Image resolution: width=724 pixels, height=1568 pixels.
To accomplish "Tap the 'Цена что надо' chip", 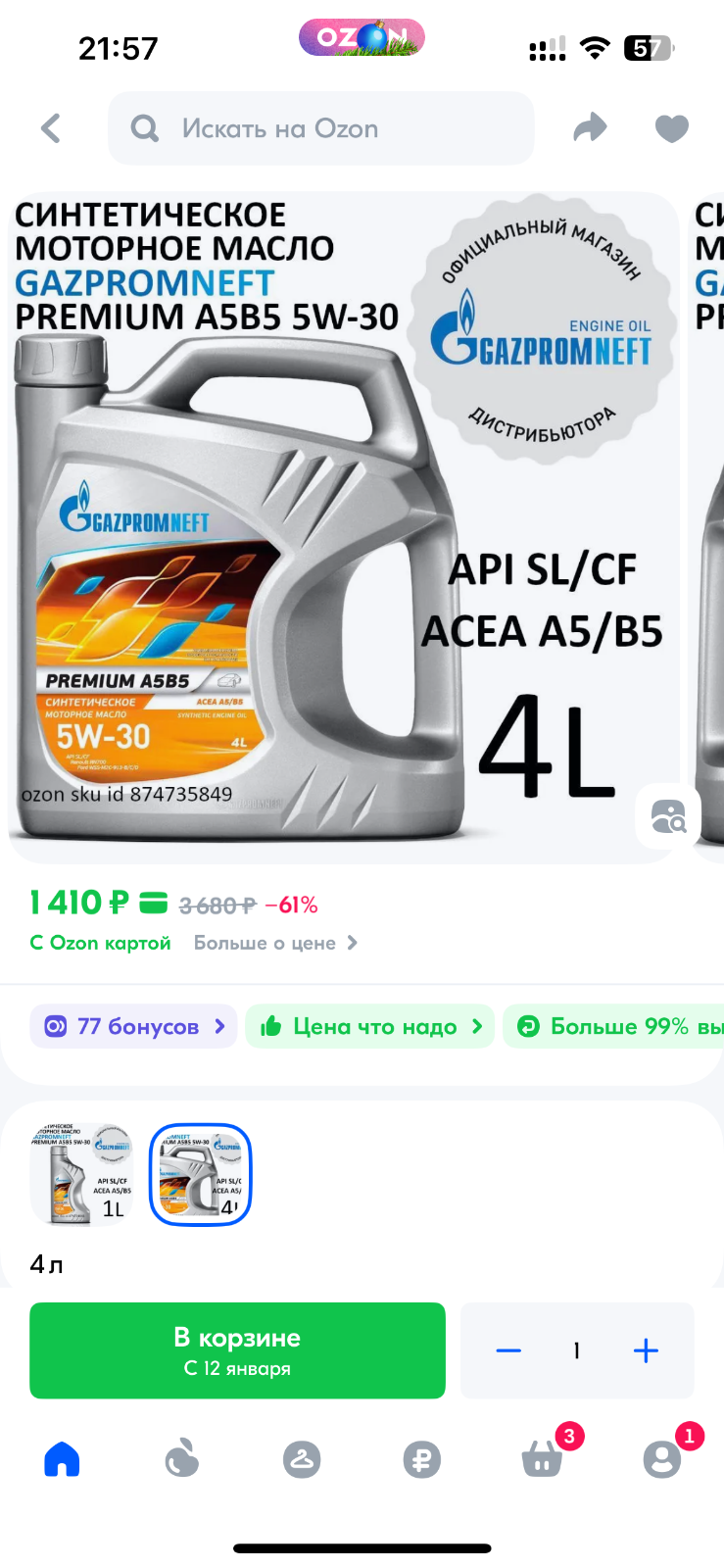I will (x=370, y=1026).
